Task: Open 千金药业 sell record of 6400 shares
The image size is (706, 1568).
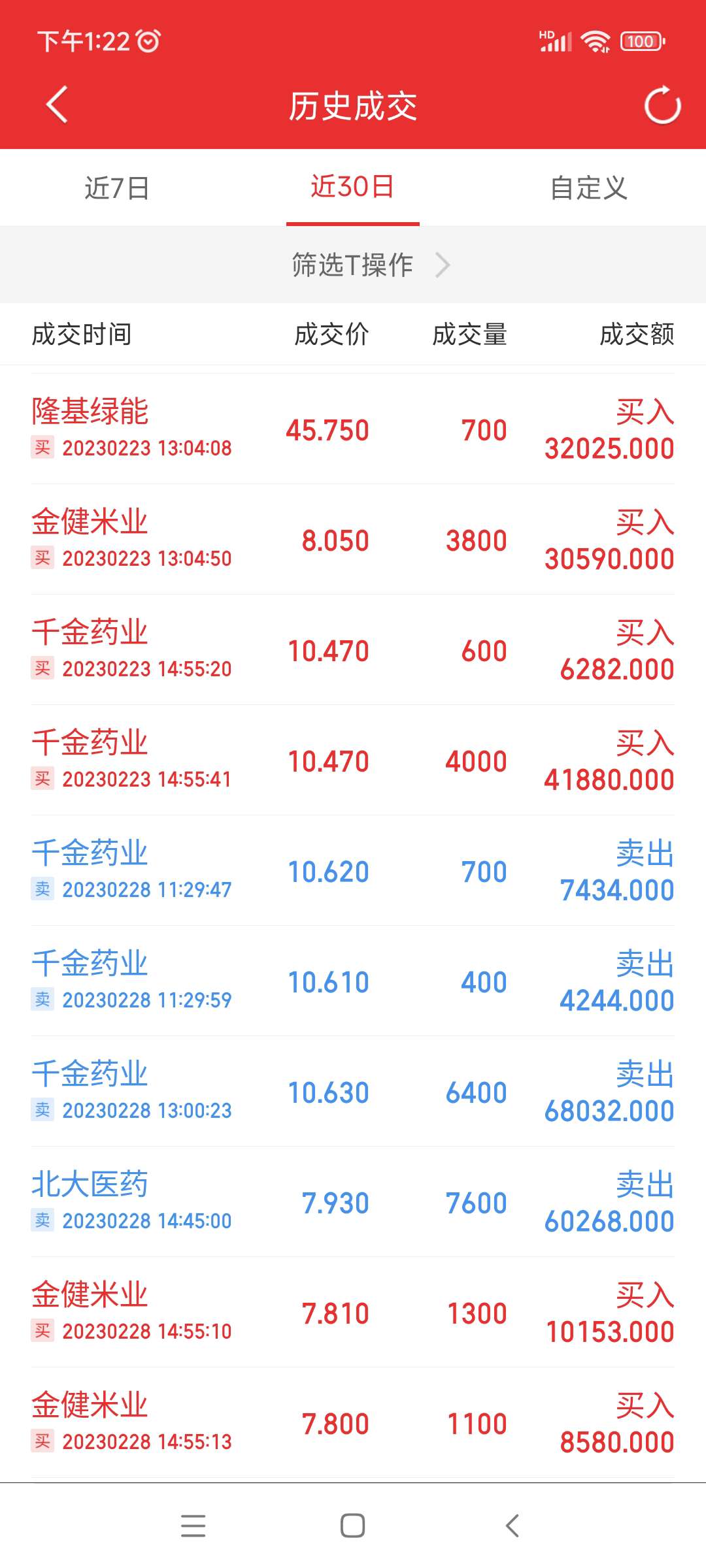Action: click(352, 1092)
